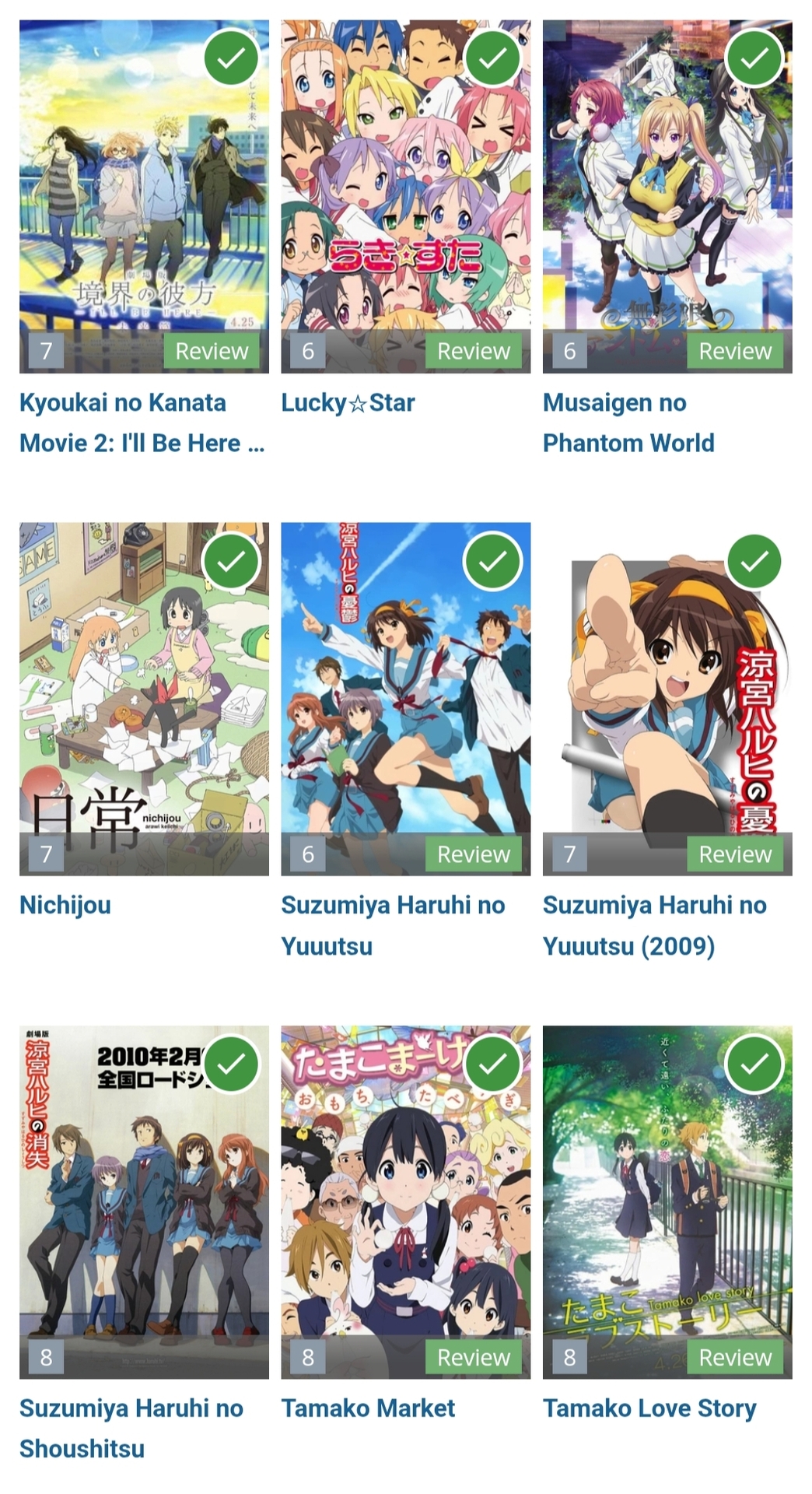Image resolution: width=812 pixels, height=1494 pixels.
Task: Read the Review of Musaigen no Phantom World
Action: 735,351
